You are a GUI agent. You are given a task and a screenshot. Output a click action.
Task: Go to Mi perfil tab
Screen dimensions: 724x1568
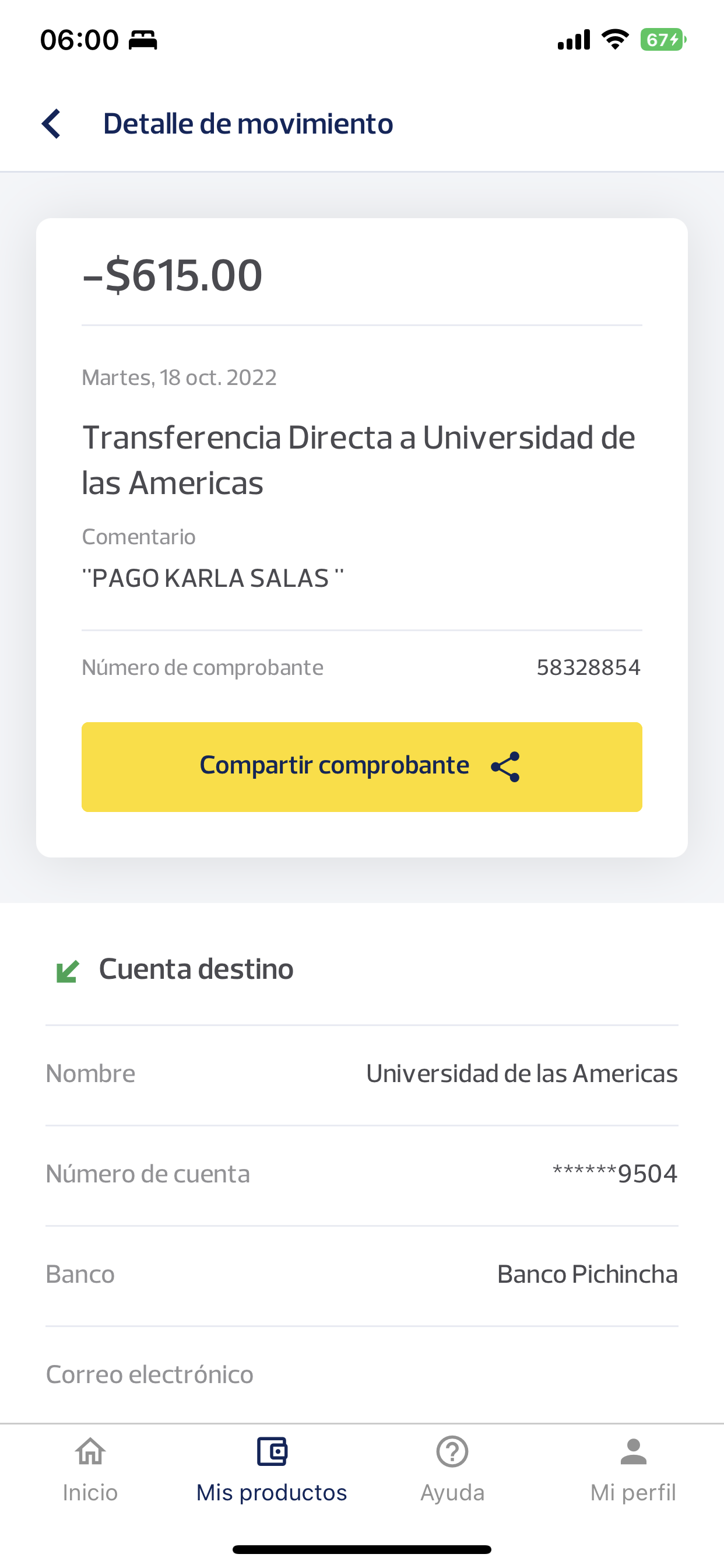632,1469
